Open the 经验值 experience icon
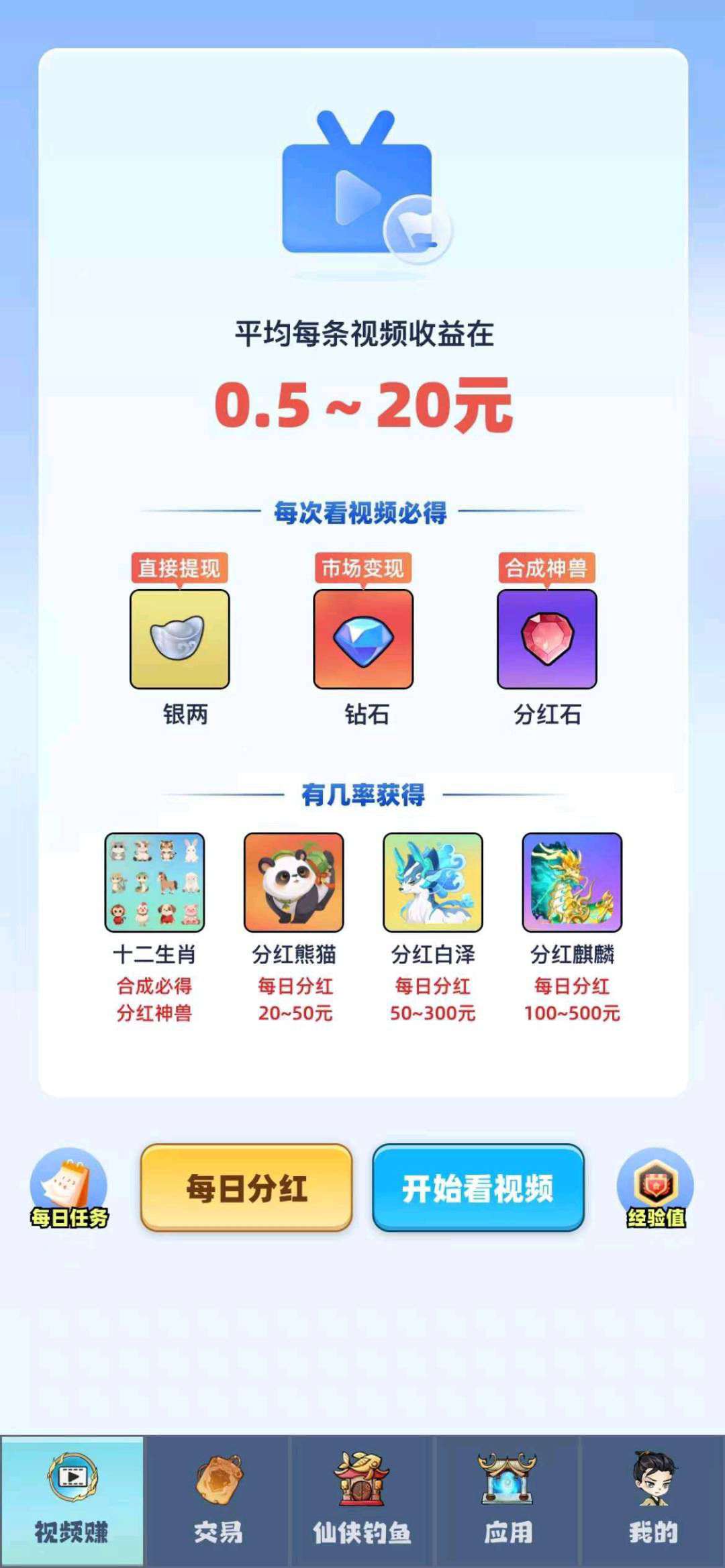 tap(655, 1189)
